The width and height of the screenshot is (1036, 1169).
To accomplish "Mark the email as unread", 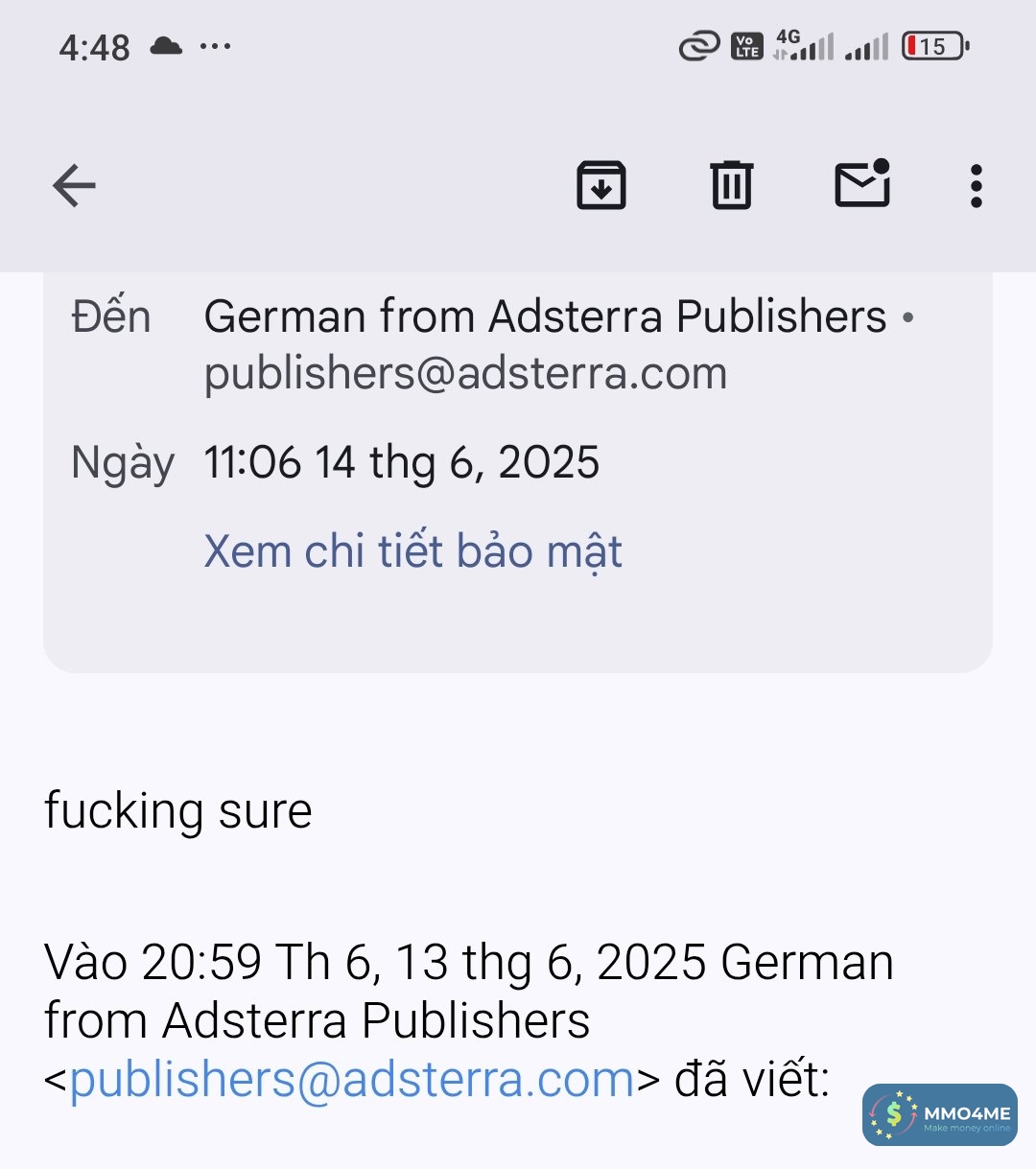I will pyautogui.click(x=862, y=184).
